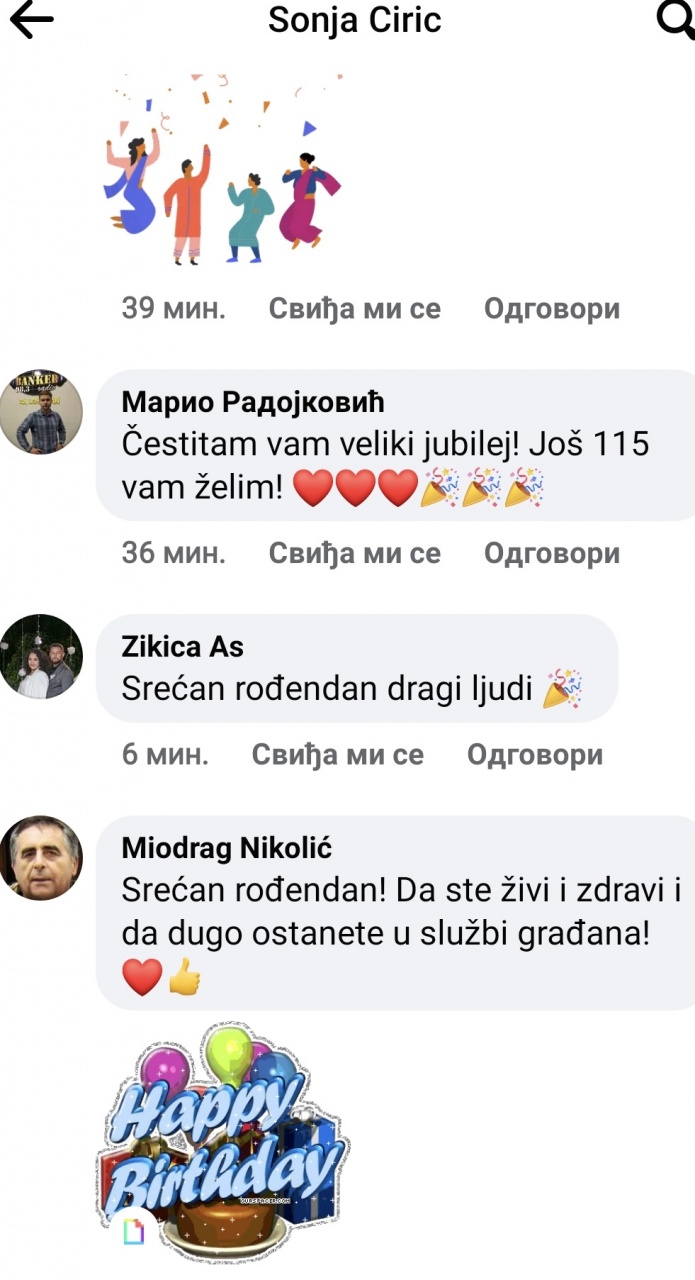This screenshot has height=1280, width=695.
Task: Like the 39 мин. sticker comment
Action: click(x=354, y=309)
